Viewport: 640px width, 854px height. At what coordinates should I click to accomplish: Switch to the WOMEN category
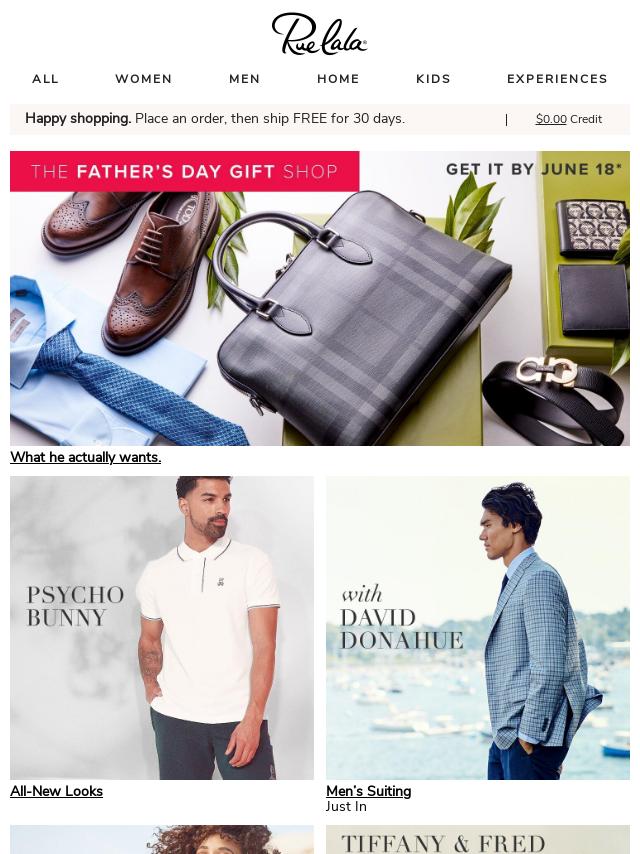point(143,79)
